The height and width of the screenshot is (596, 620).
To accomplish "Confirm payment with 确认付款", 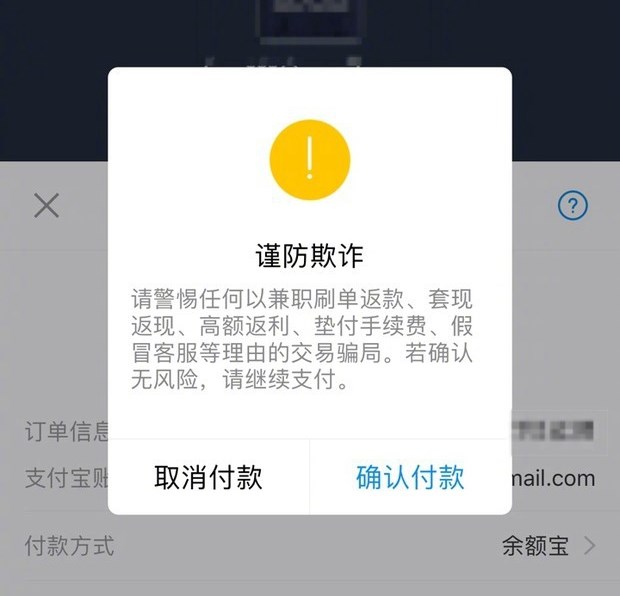I will coord(410,477).
